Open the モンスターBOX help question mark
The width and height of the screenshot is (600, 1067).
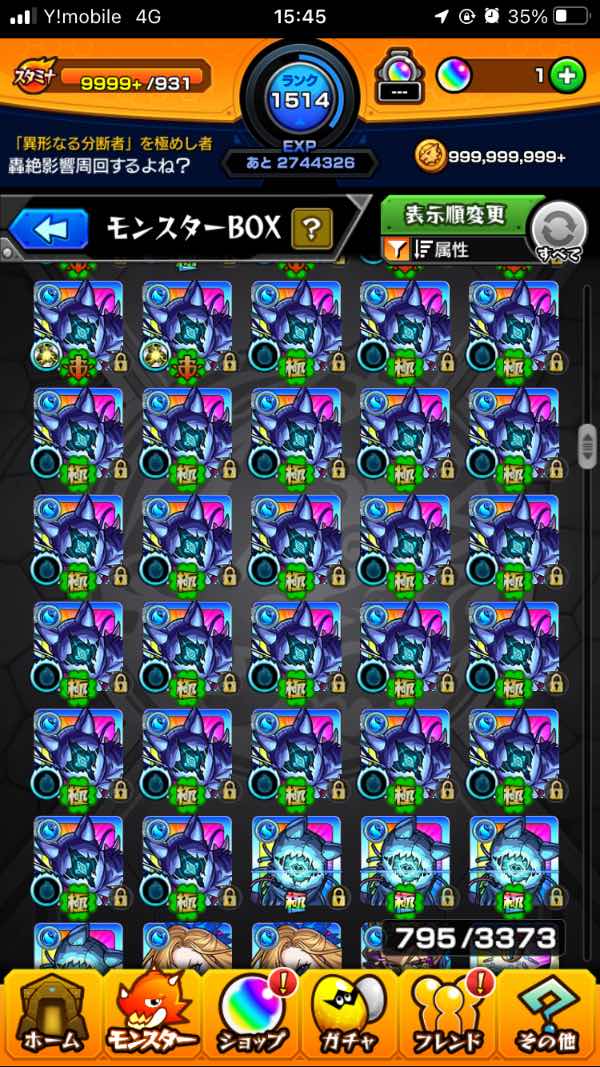tap(311, 230)
